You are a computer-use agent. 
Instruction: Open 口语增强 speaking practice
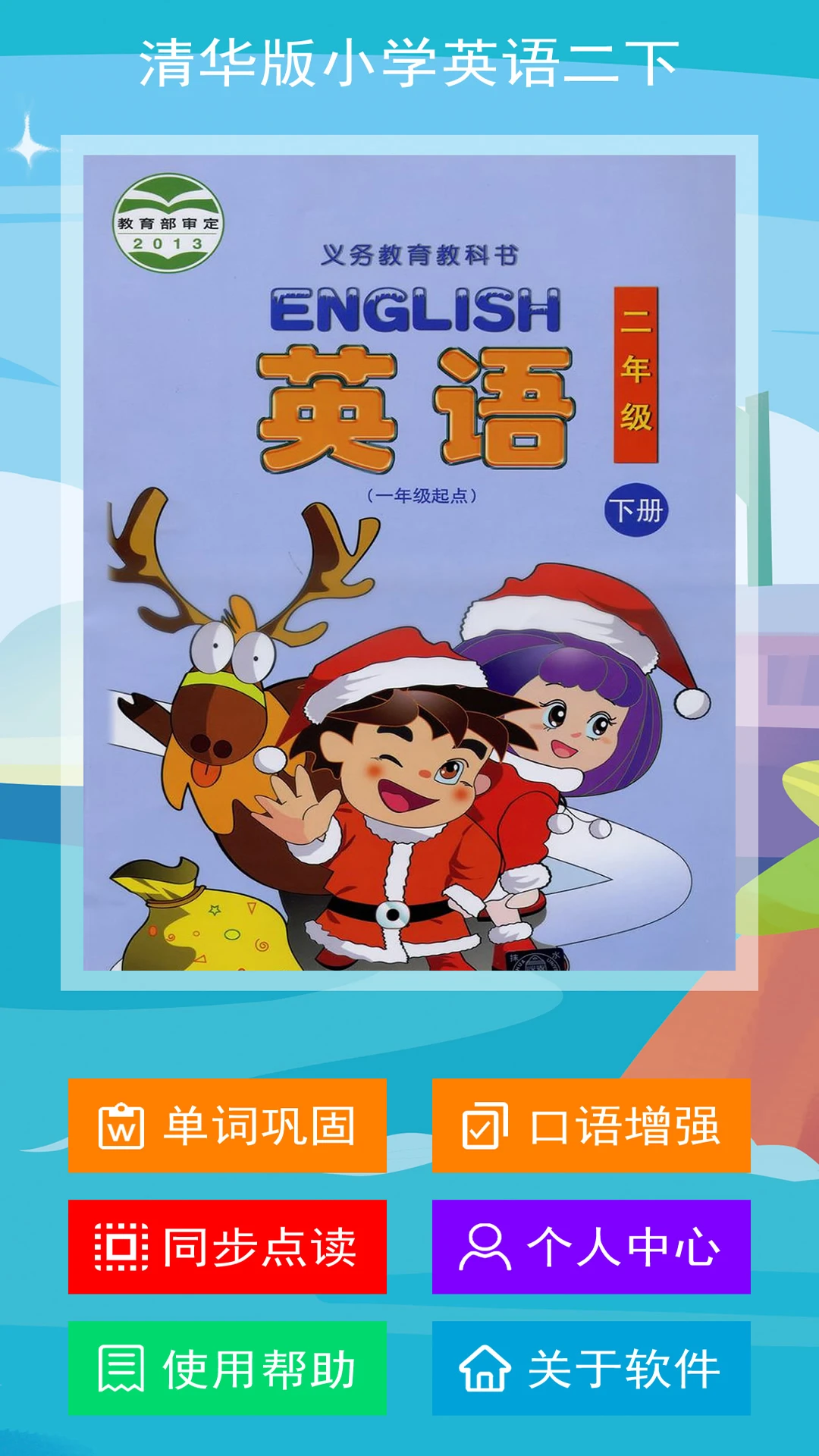coord(591,1125)
